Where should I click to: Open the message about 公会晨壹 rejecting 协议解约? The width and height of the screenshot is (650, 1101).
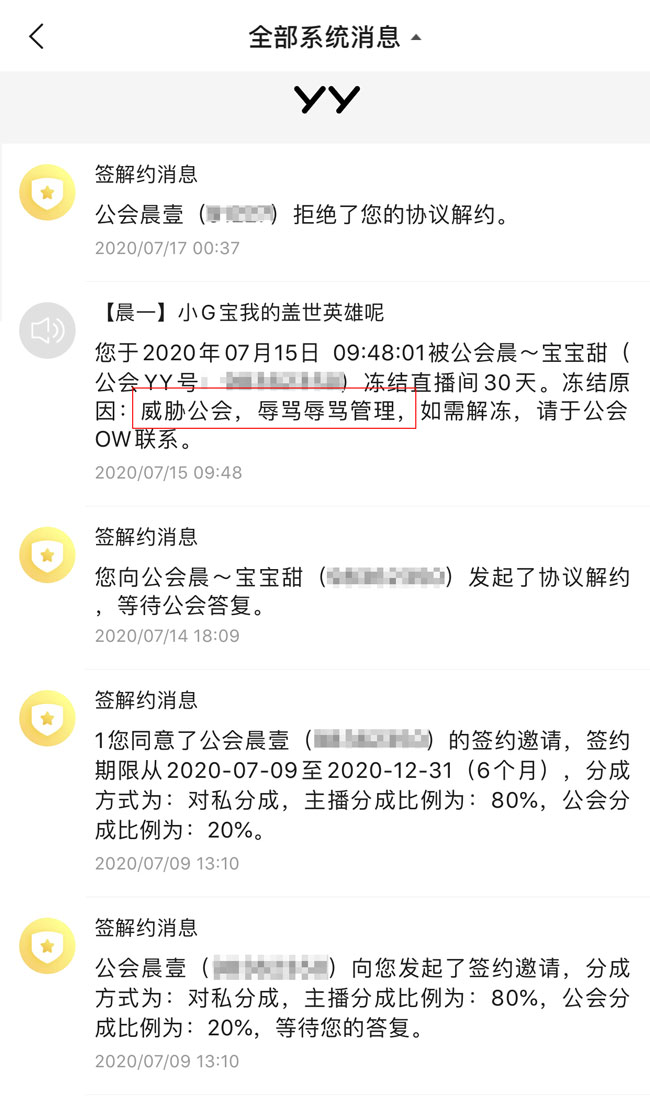(x=325, y=212)
